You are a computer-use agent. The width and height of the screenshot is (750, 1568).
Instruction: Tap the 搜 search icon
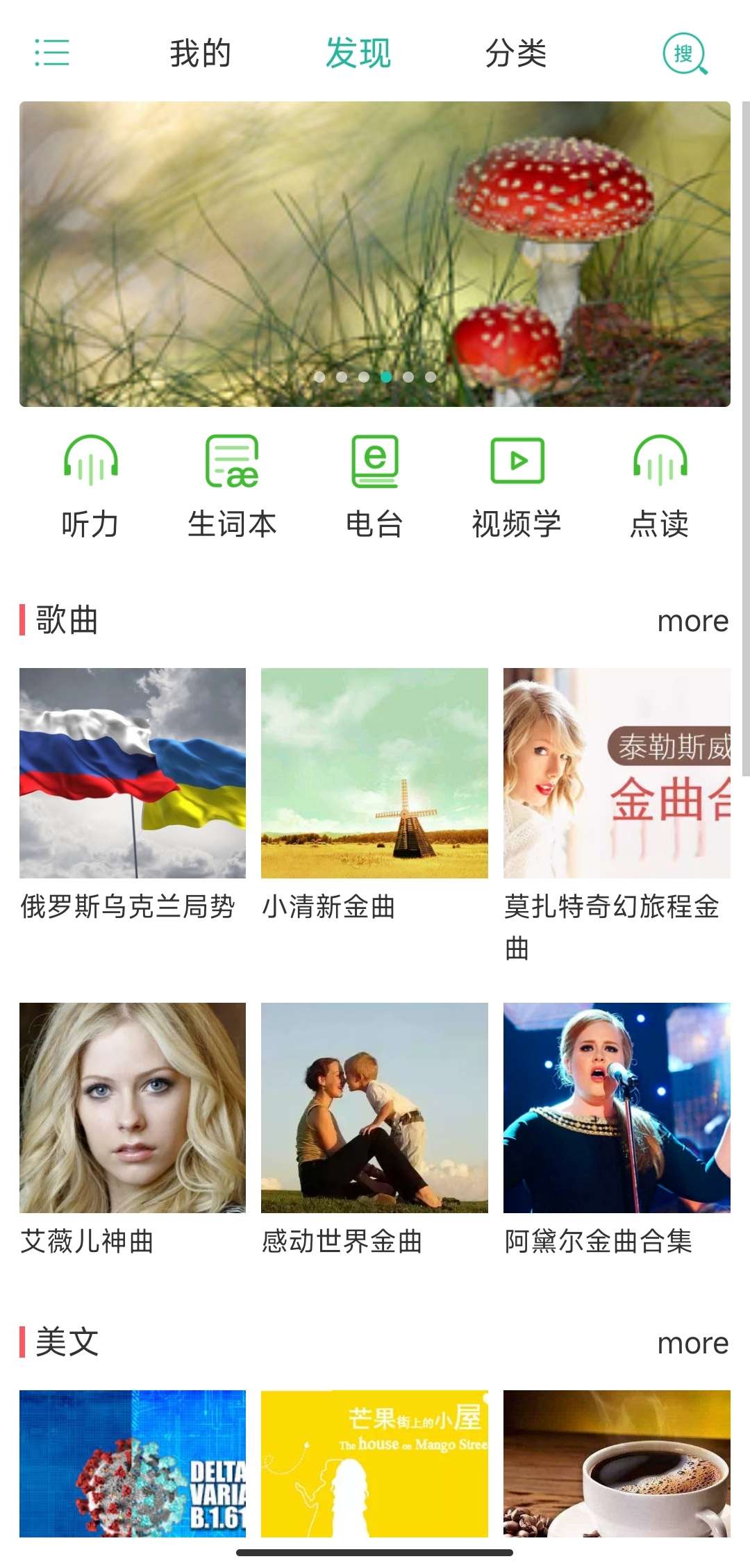[x=685, y=54]
